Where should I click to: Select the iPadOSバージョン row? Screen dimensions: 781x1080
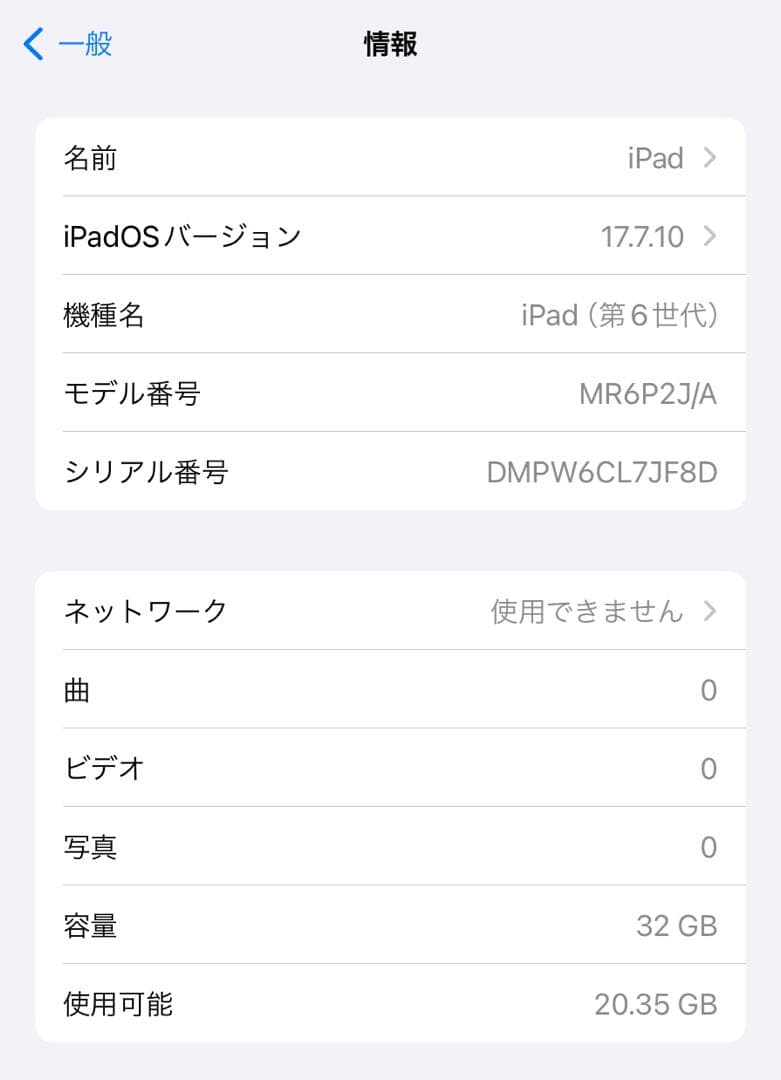[x=390, y=236]
